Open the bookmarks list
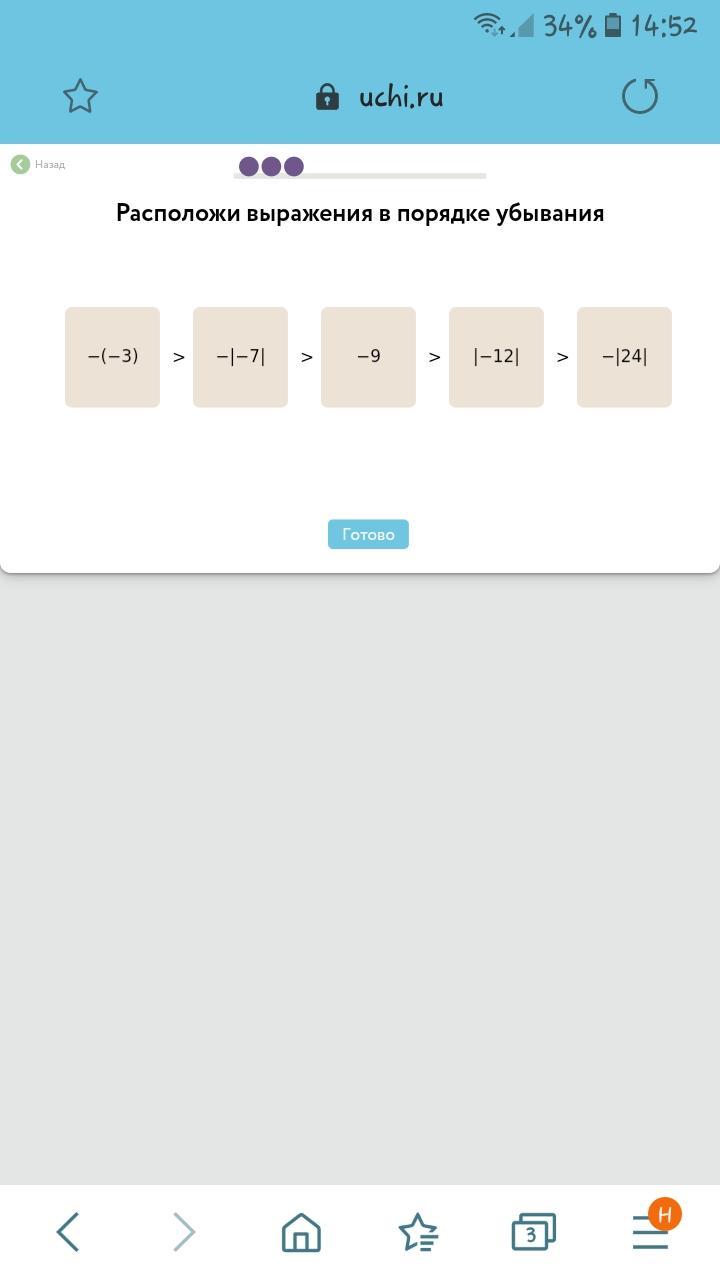Screen dimensions: 720x1280 pos(418,1232)
